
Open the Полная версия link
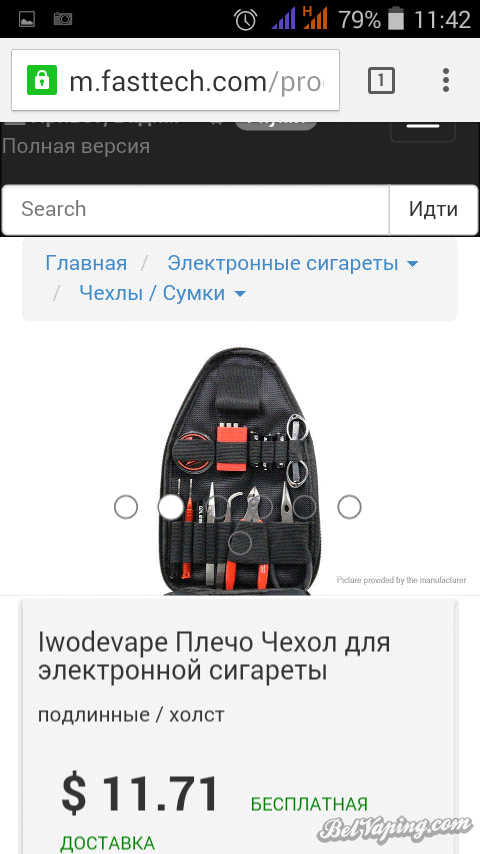tap(76, 146)
